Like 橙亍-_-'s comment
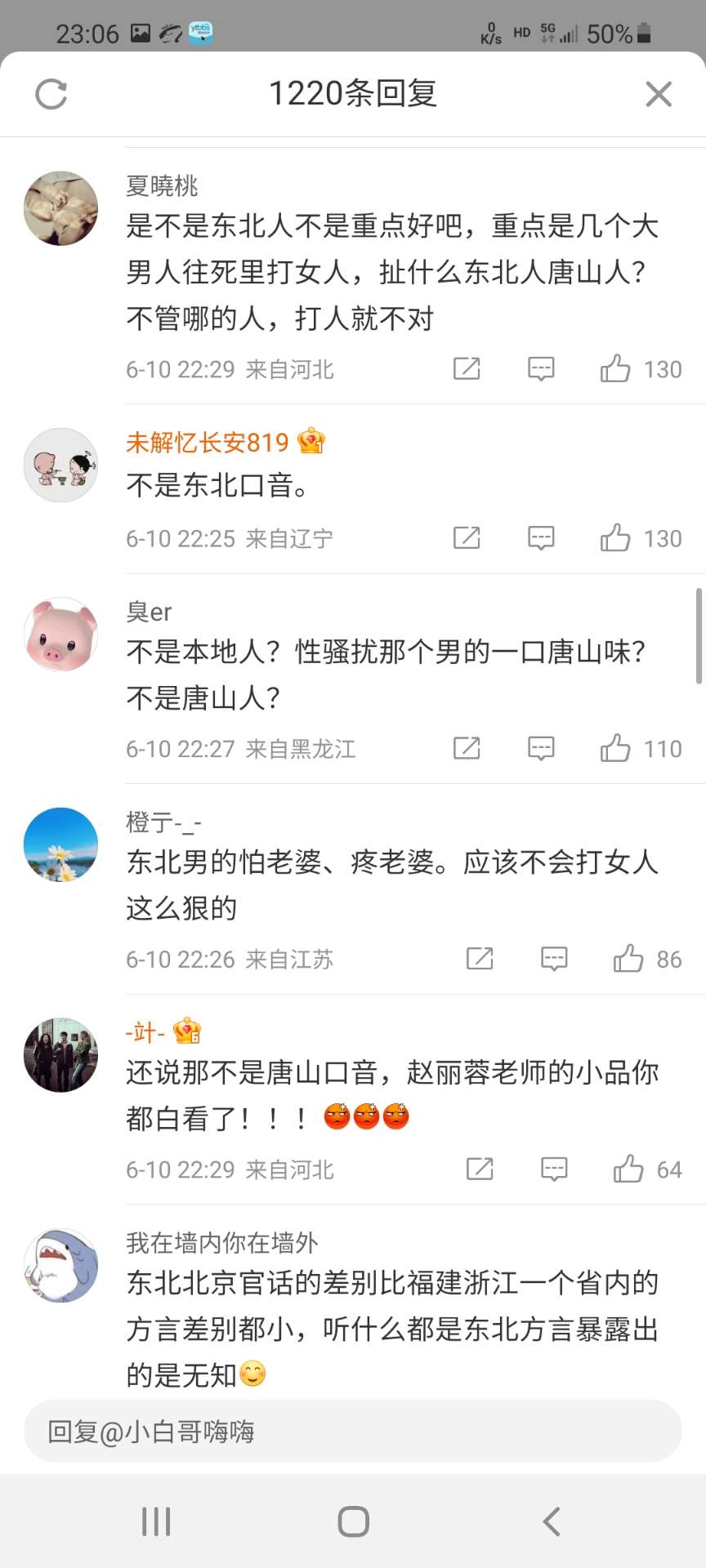This screenshot has height=1568, width=706. click(628, 959)
